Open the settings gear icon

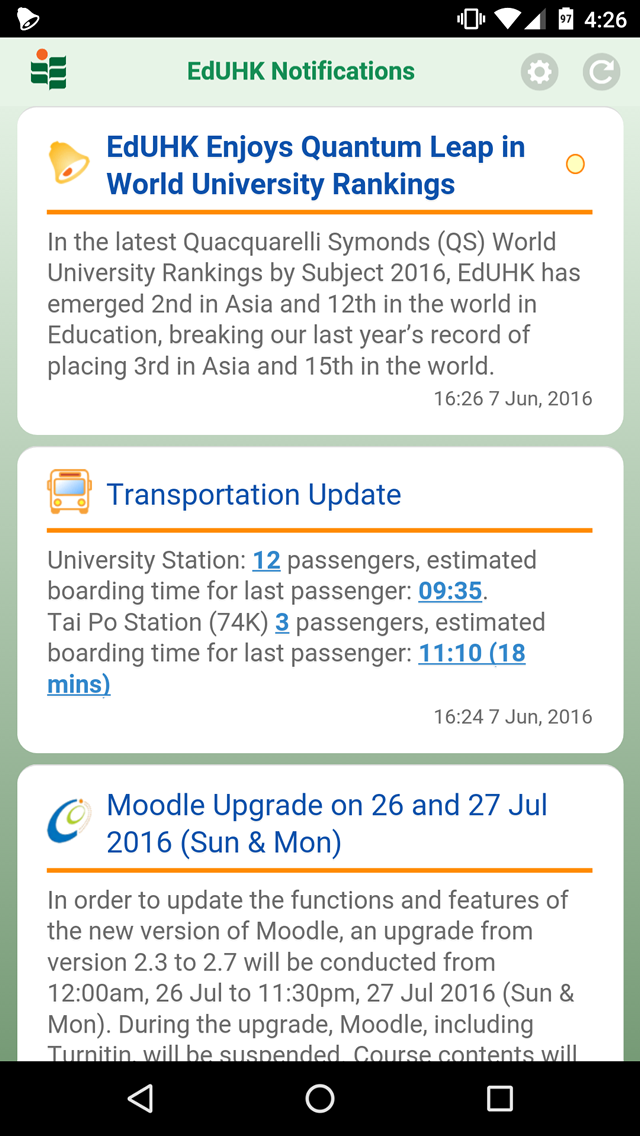[539, 72]
